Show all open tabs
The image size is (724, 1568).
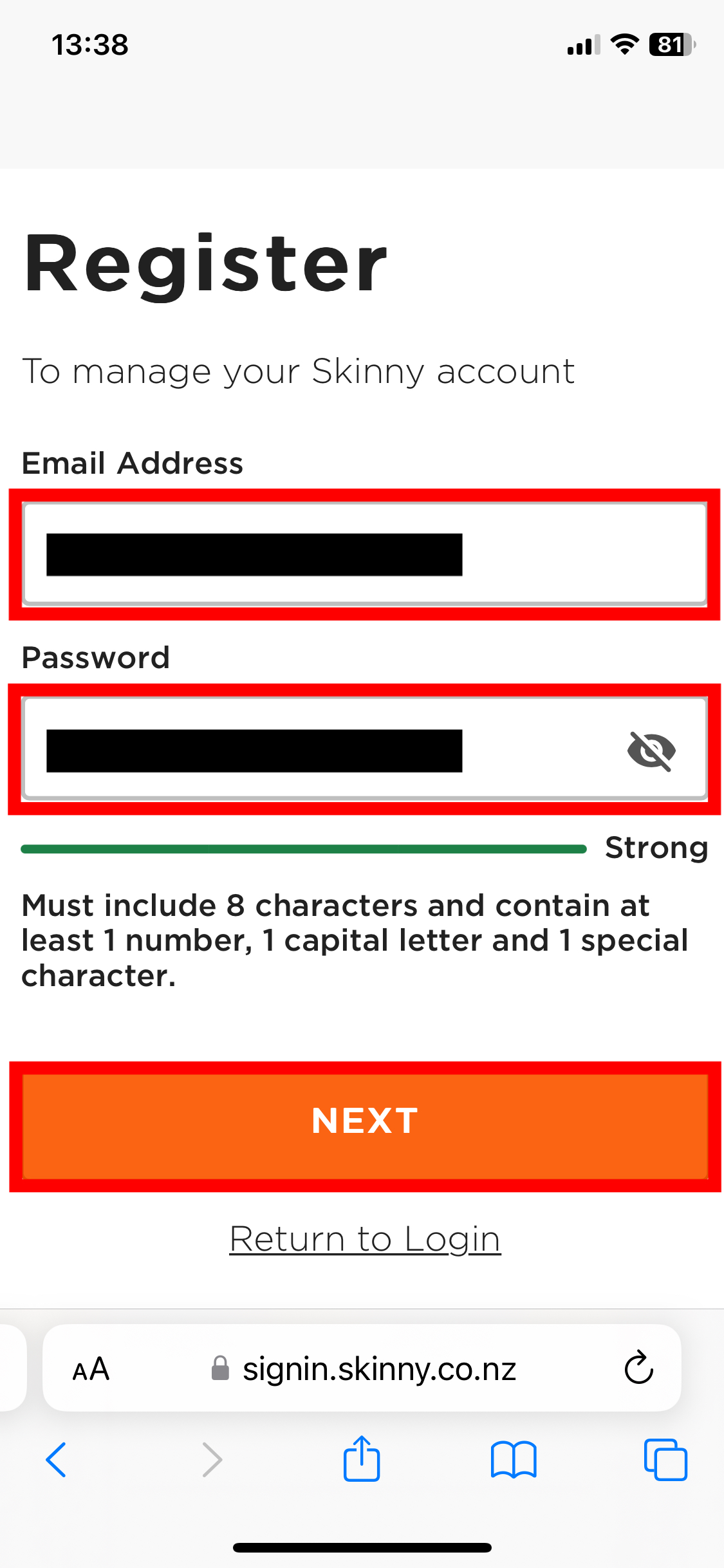click(x=665, y=1459)
